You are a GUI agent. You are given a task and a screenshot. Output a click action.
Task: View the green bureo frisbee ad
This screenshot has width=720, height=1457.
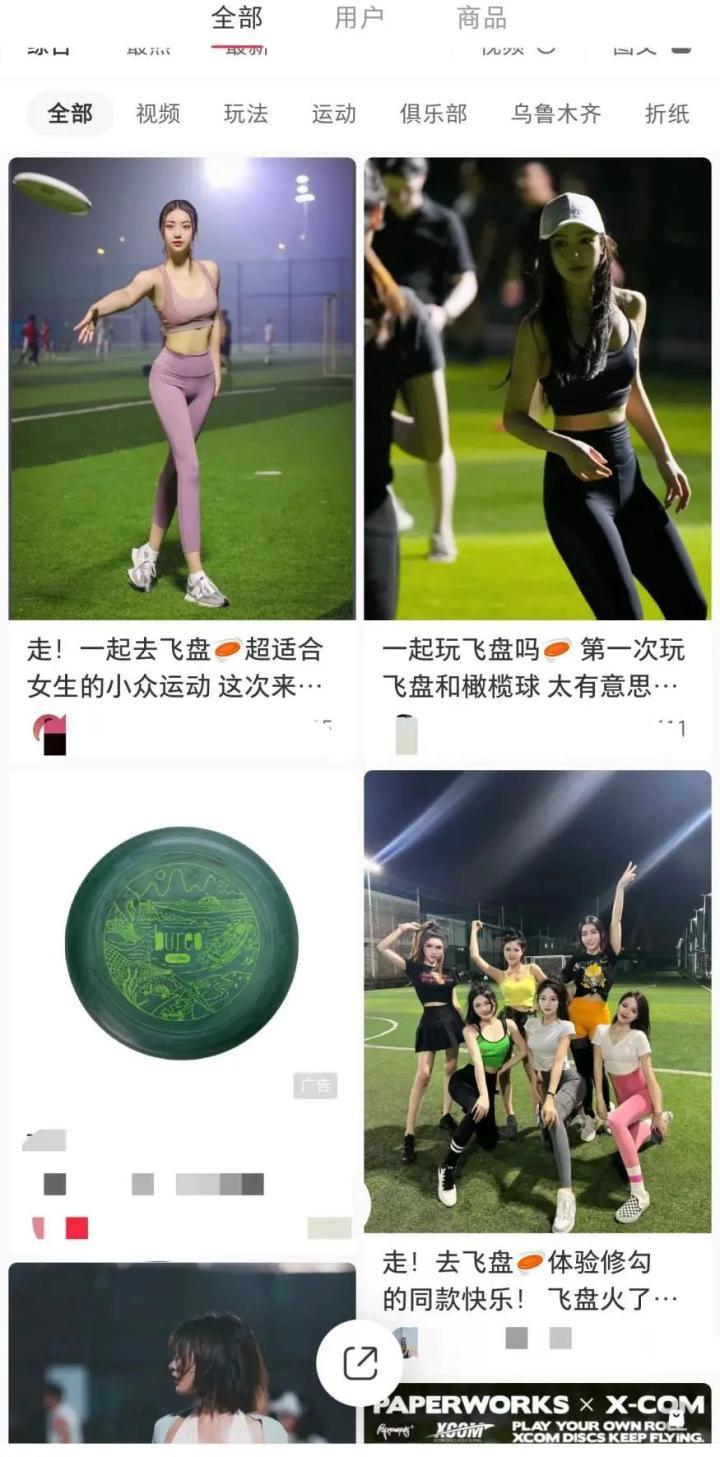coord(182,945)
